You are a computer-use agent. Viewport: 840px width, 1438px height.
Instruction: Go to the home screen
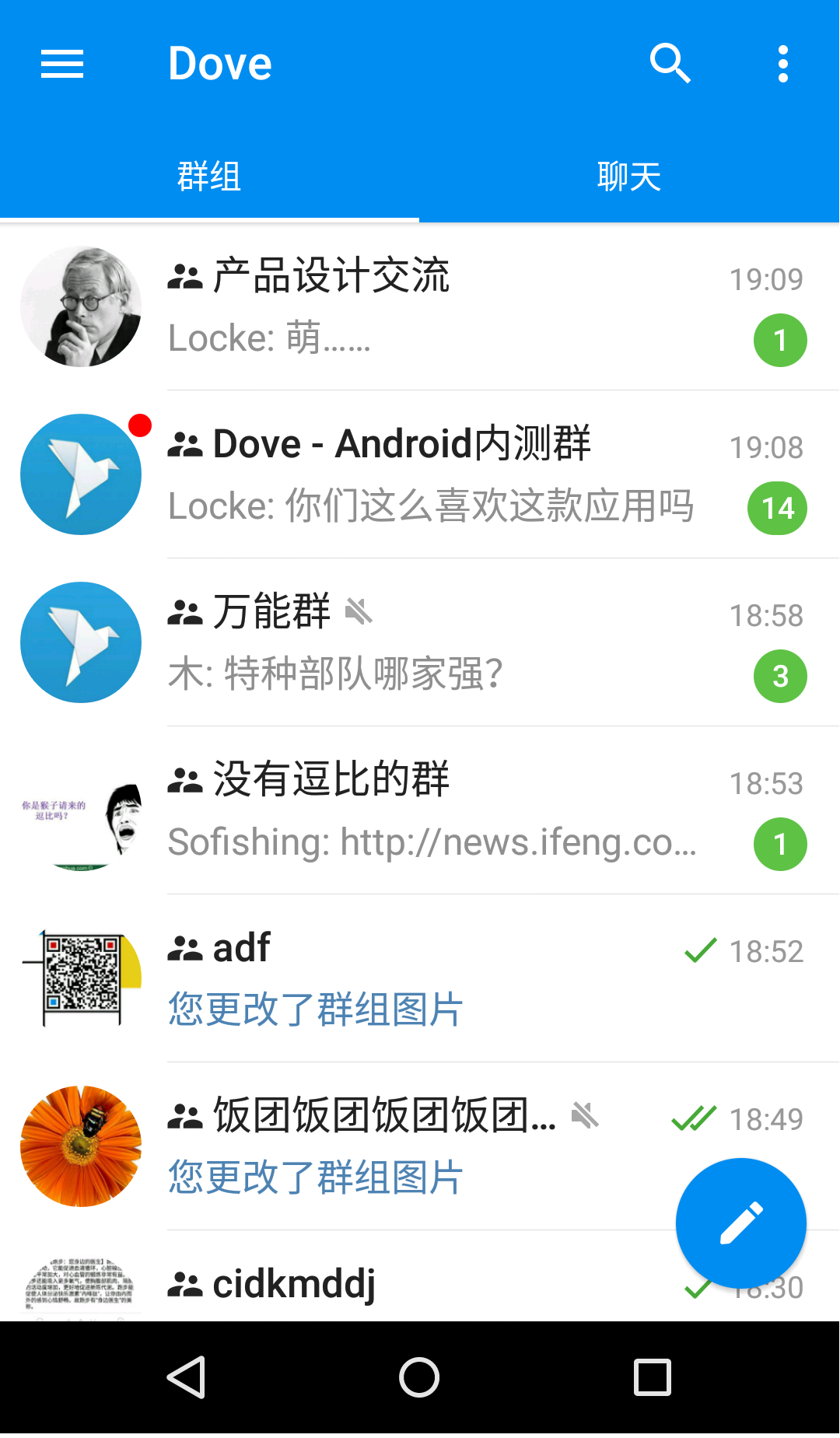tap(419, 1377)
